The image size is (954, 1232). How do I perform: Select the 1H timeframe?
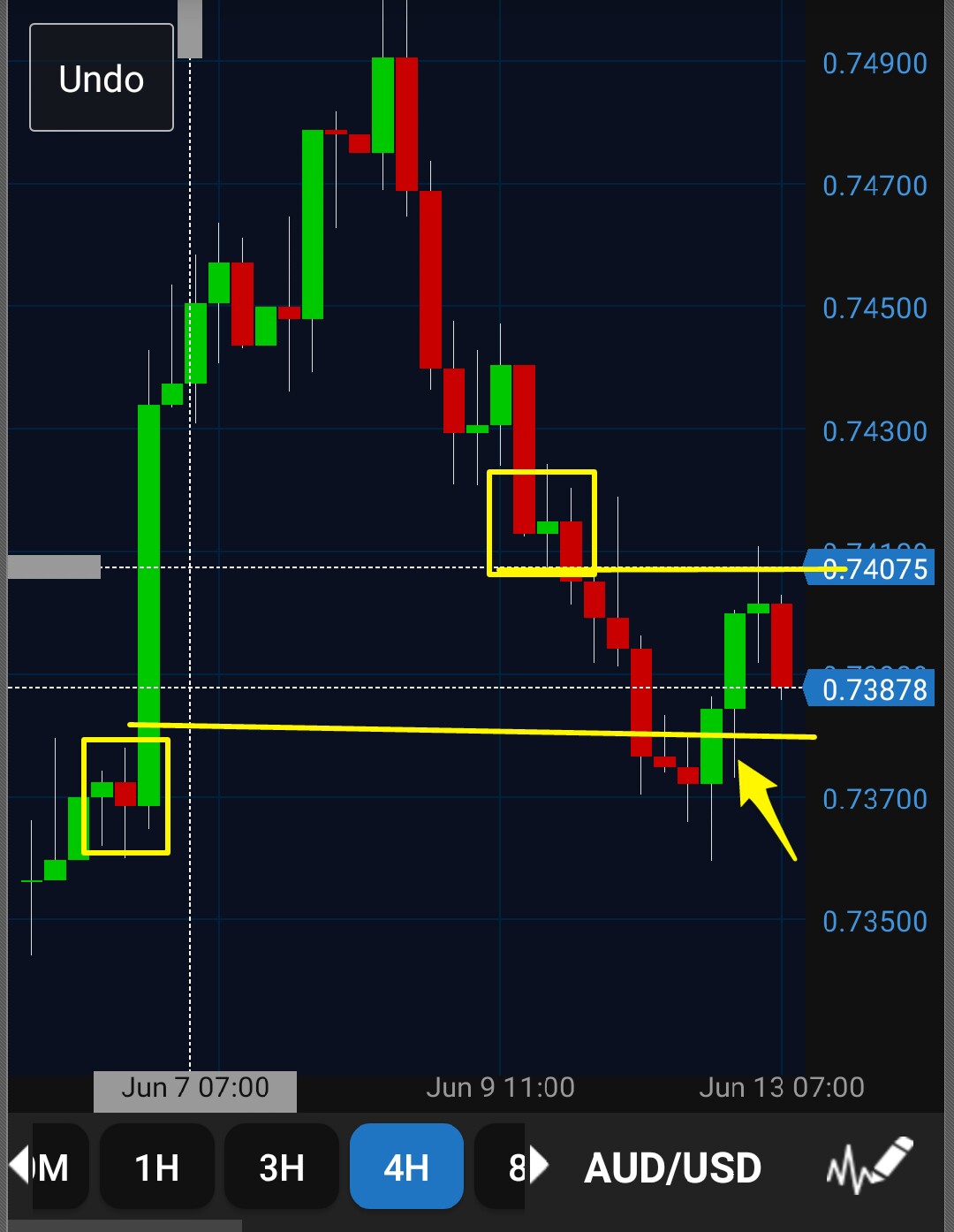[157, 1167]
